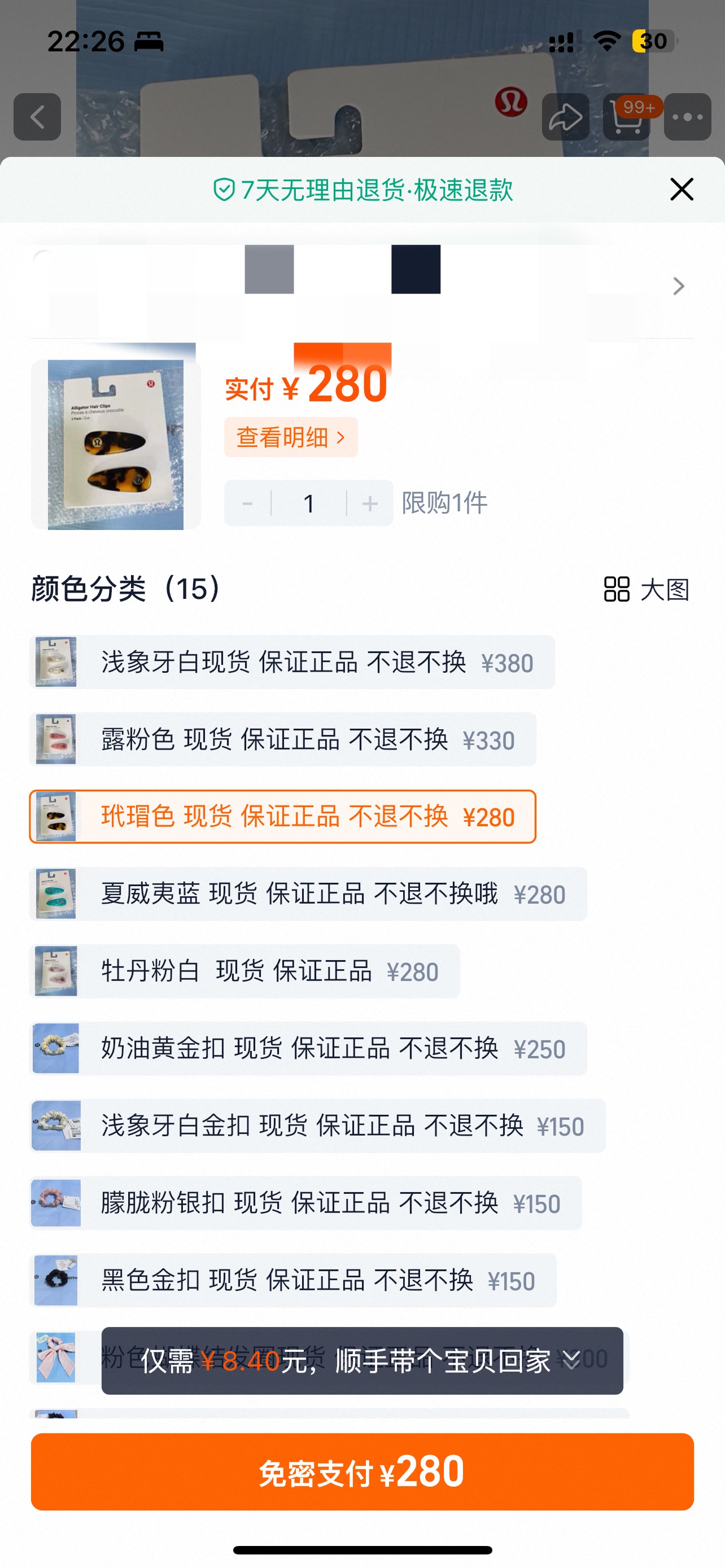Open address row chevron at top
This screenshot has width=725, height=1568.
pyautogui.click(x=678, y=286)
